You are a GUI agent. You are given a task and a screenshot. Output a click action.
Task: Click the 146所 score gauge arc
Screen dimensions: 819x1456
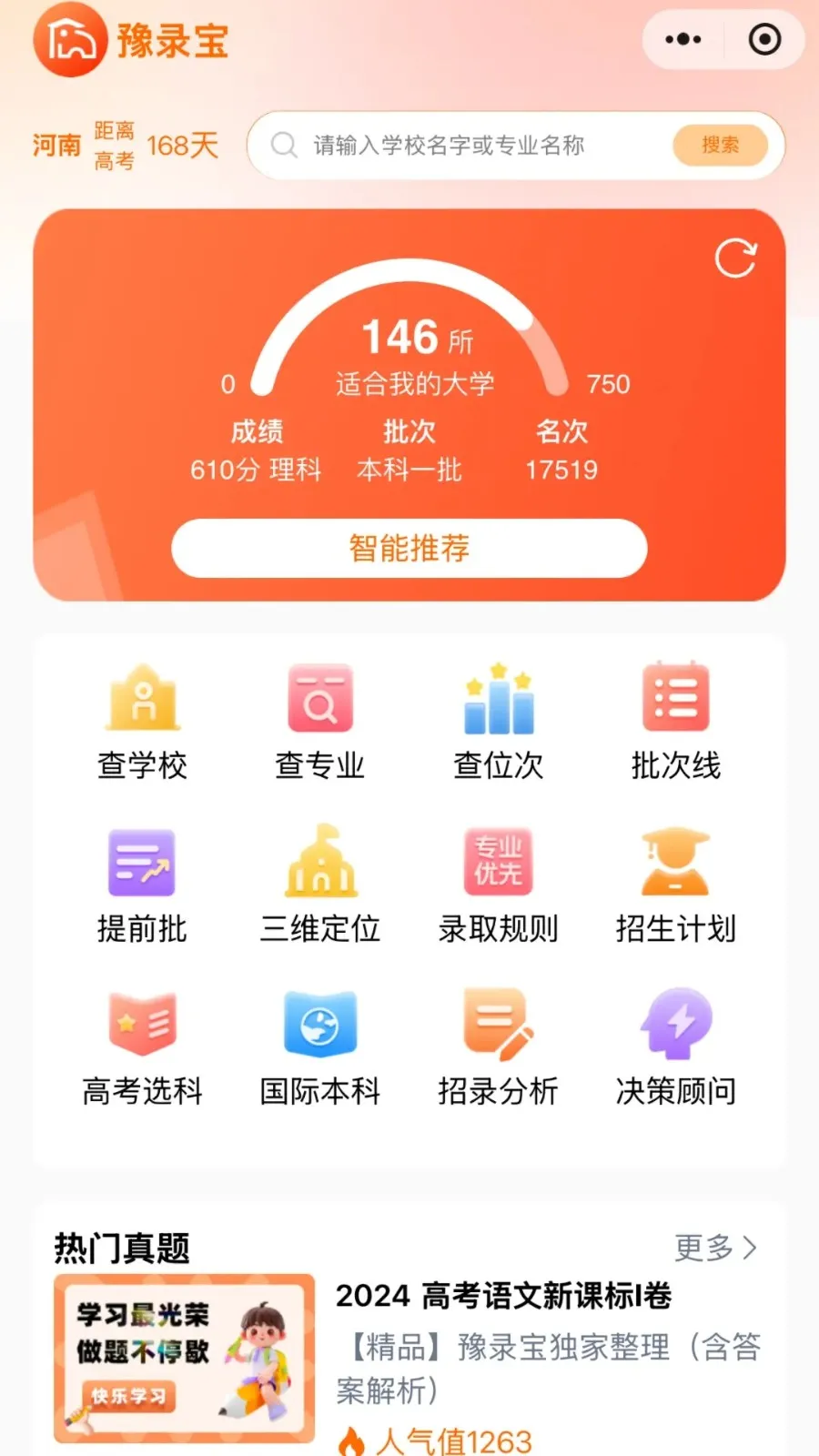click(x=409, y=337)
